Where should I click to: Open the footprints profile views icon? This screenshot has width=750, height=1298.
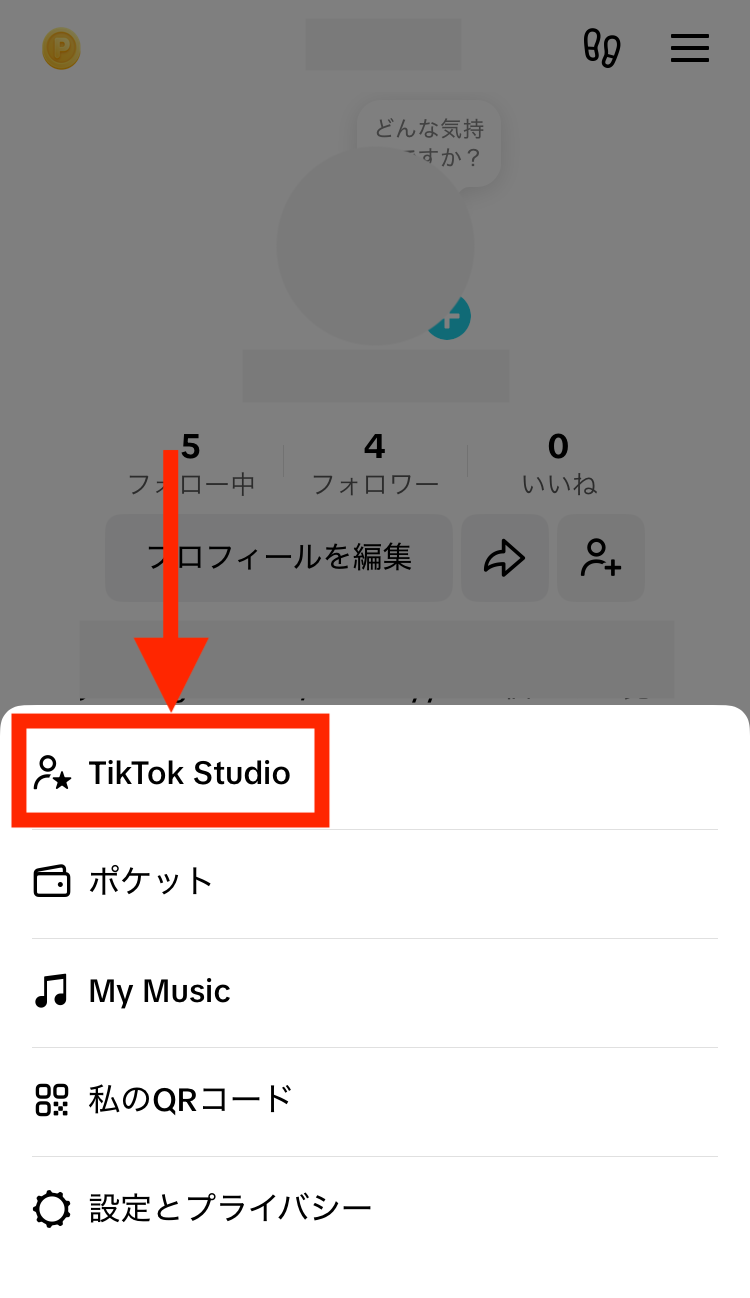click(x=602, y=48)
